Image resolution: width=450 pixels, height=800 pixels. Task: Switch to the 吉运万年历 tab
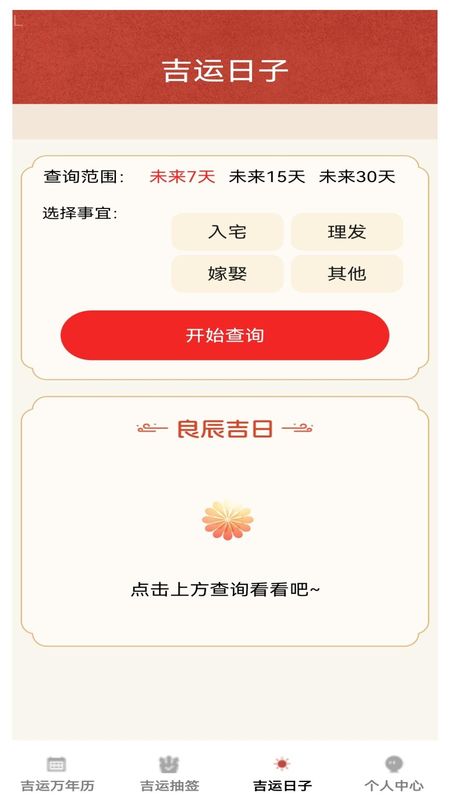coord(57,773)
